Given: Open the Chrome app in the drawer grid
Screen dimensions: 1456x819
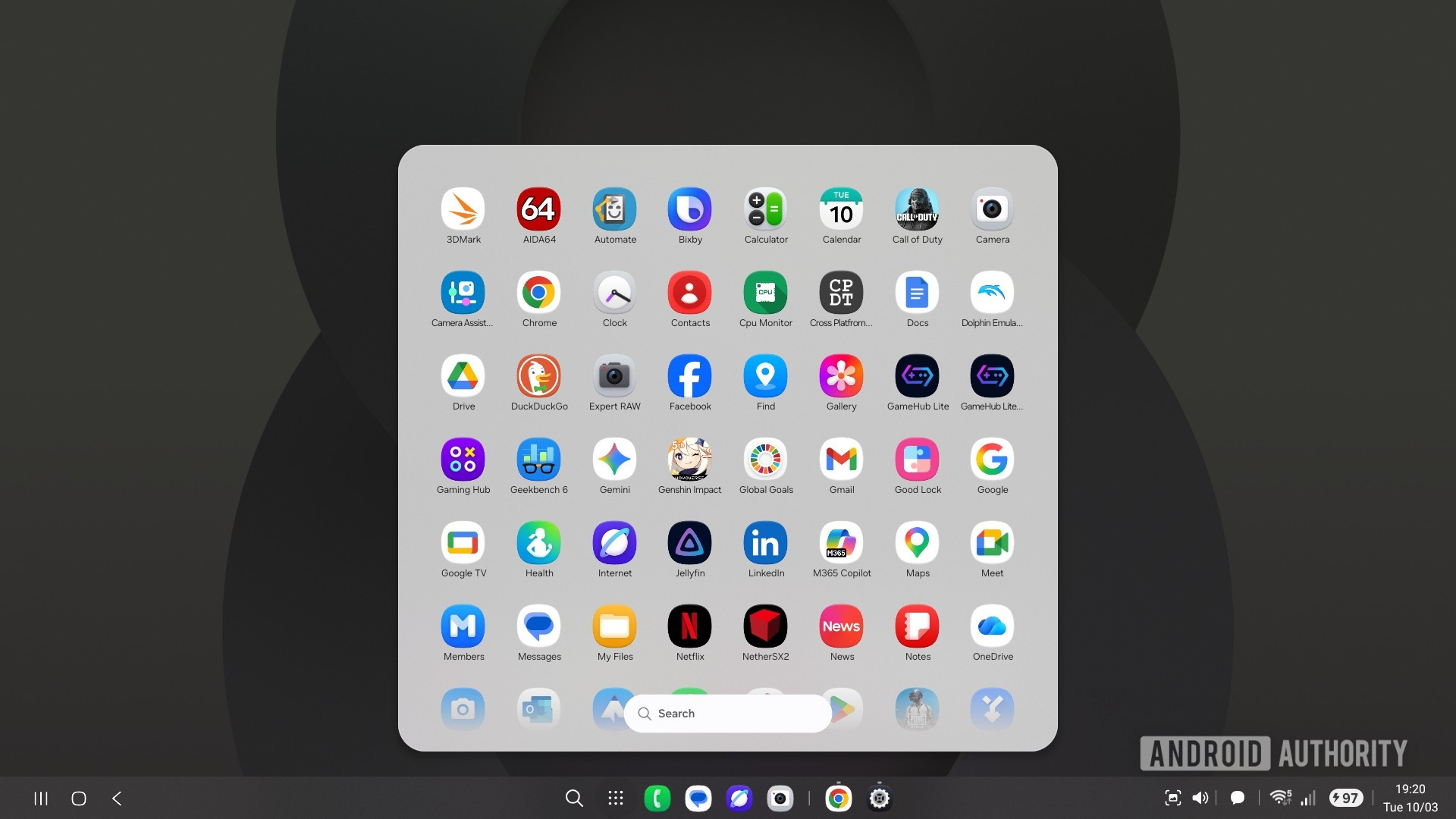Looking at the screenshot, I should pos(538,293).
